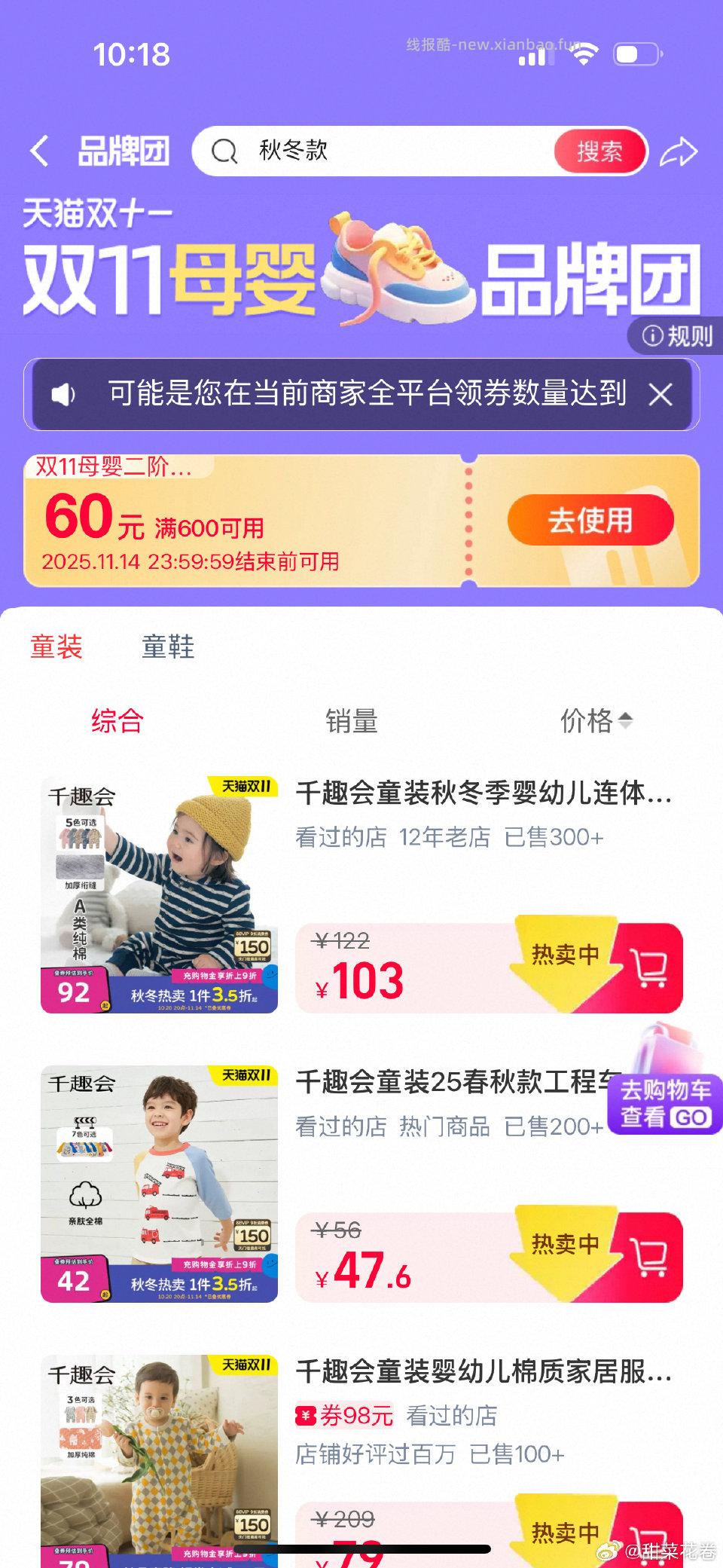Add the ¥47.6 product to cart

pos(648,1257)
